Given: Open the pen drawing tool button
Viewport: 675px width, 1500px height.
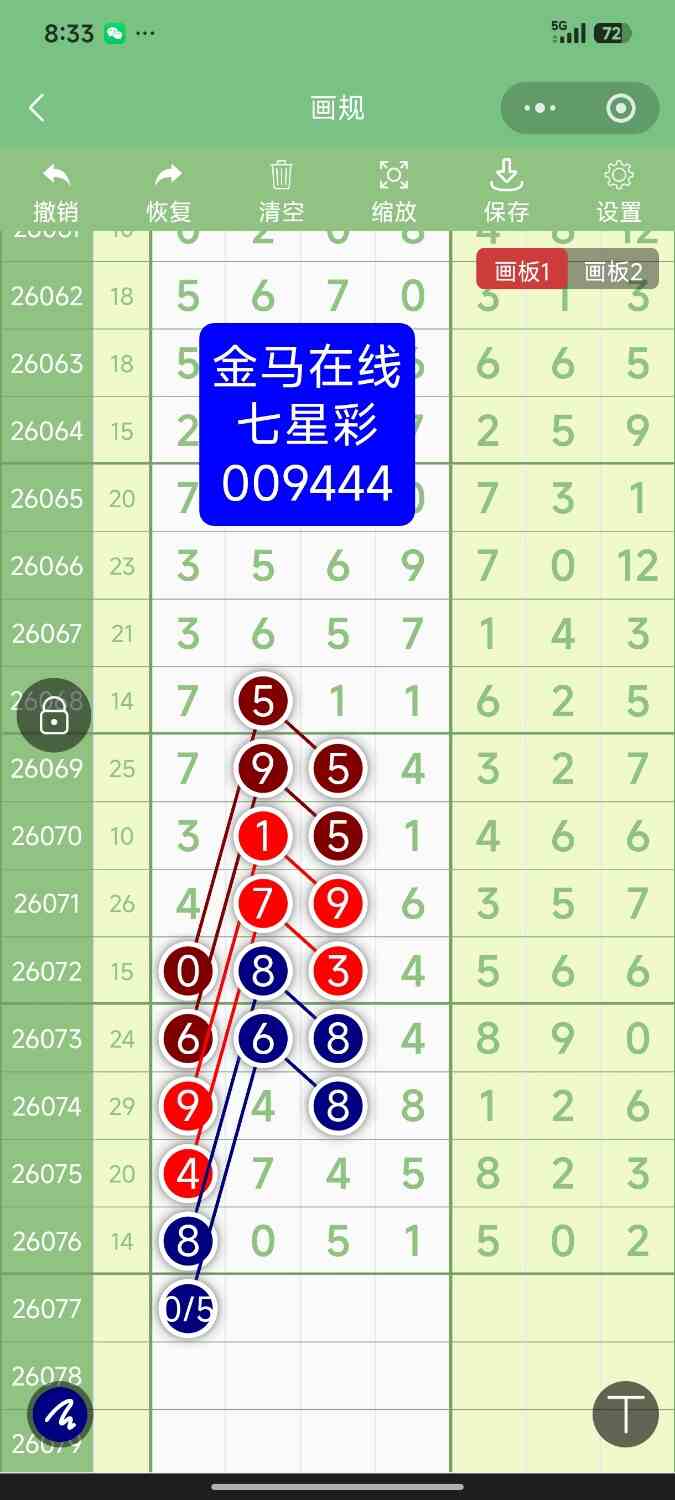Looking at the screenshot, I should coord(60,1414).
